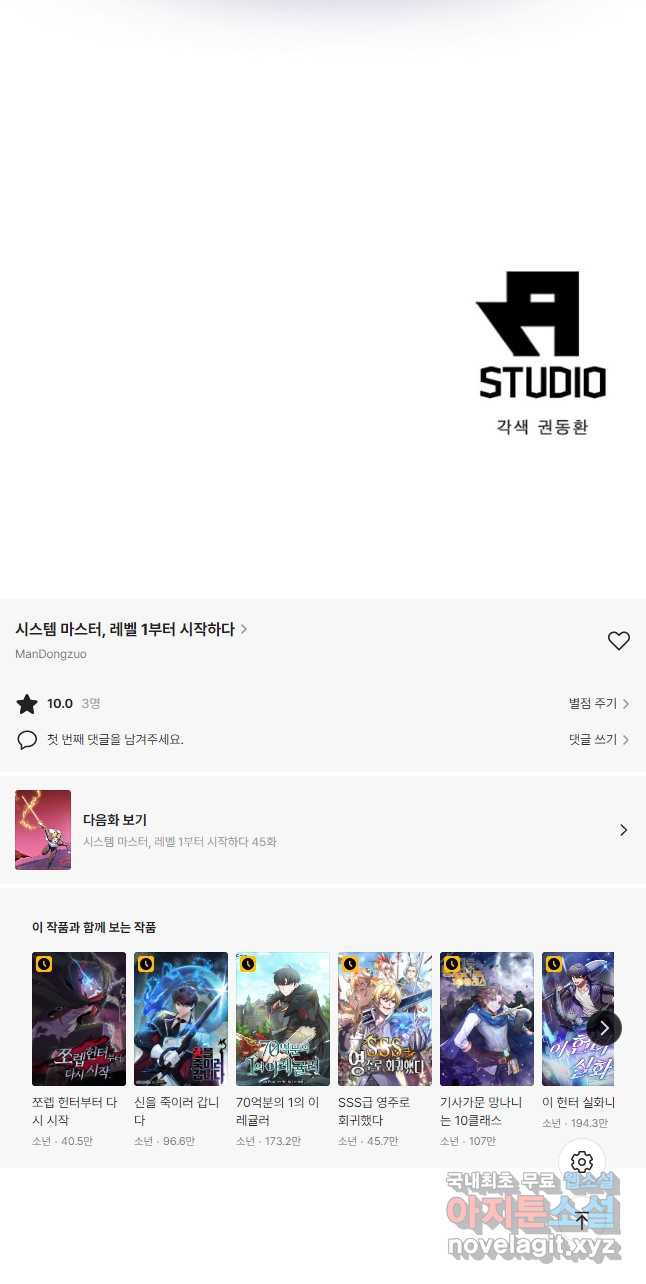Viewport: 646px width, 1284px height.
Task: Jump back to the top of the page
Action: (582, 1220)
